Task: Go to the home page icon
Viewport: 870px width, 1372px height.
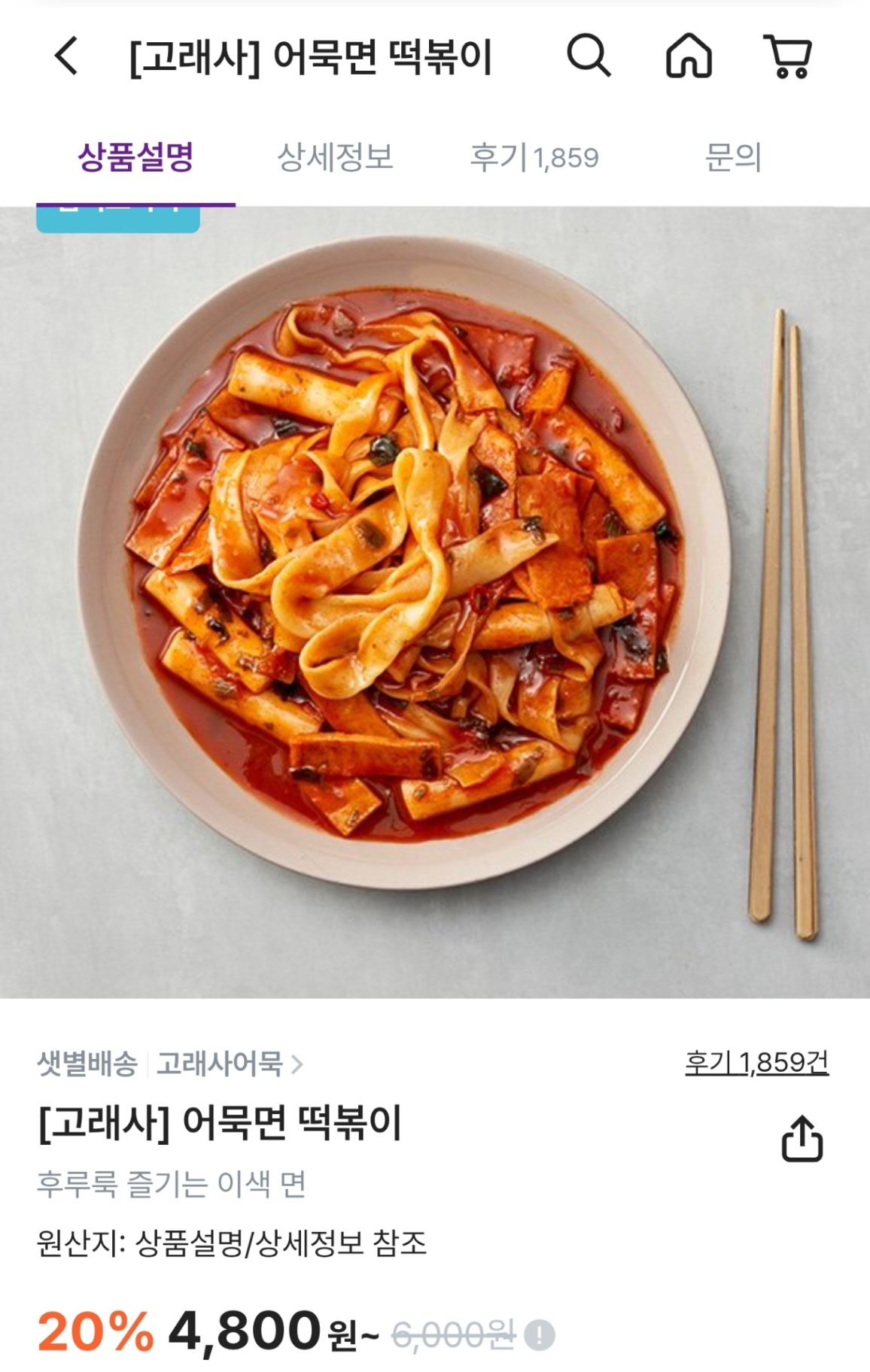Action: (x=689, y=56)
